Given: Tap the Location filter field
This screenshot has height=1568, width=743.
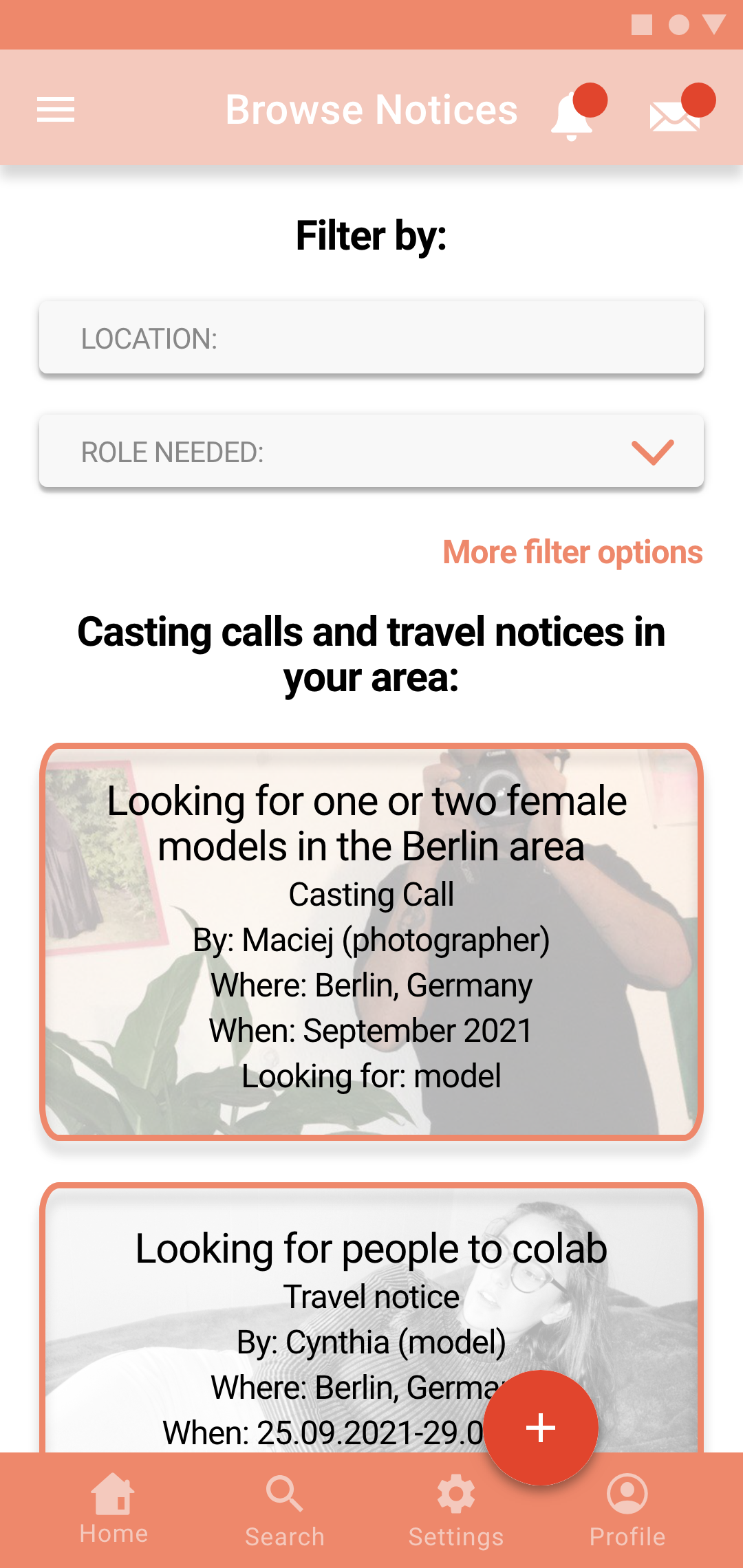Looking at the screenshot, I should [x=371, y=338].
